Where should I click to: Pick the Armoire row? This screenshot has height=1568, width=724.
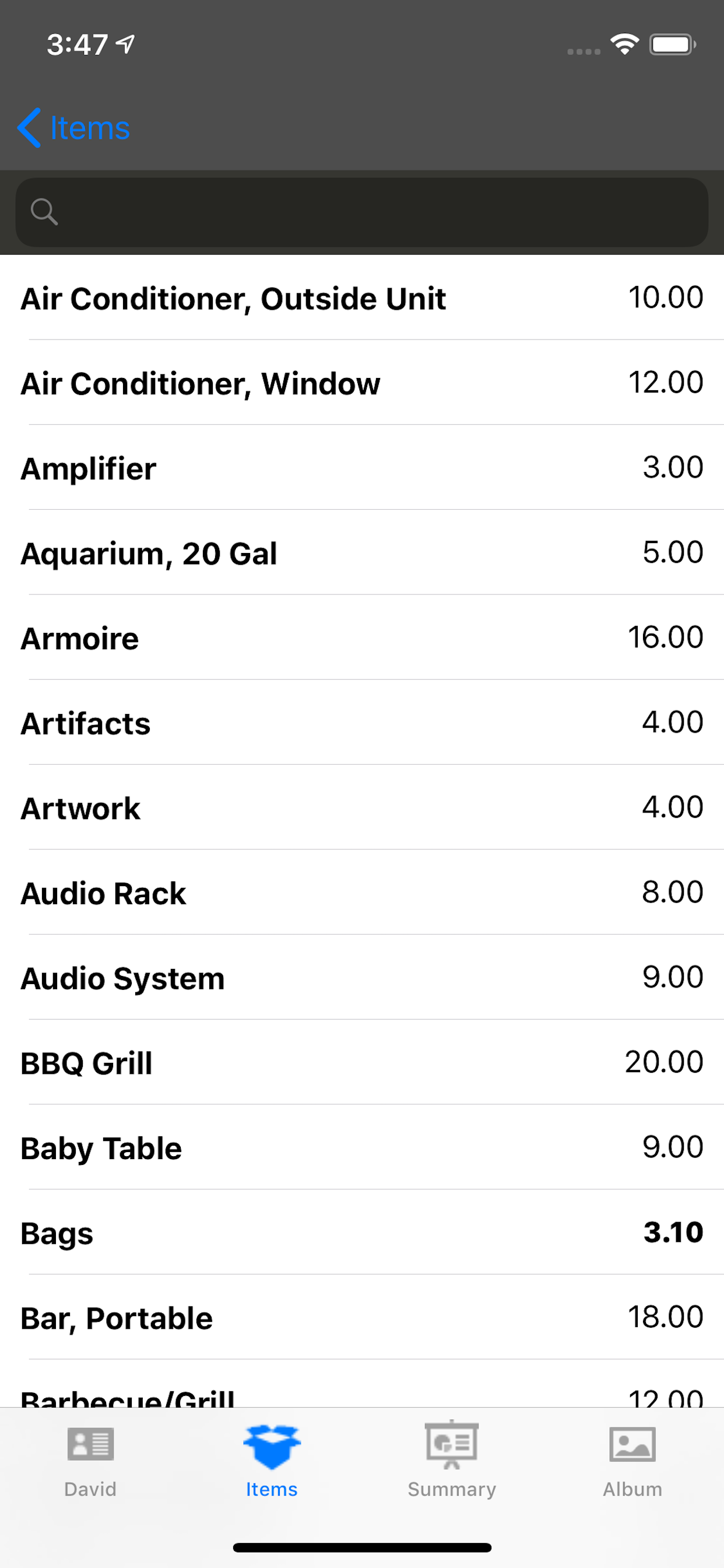pyautogui.click(x=362, y=638)
